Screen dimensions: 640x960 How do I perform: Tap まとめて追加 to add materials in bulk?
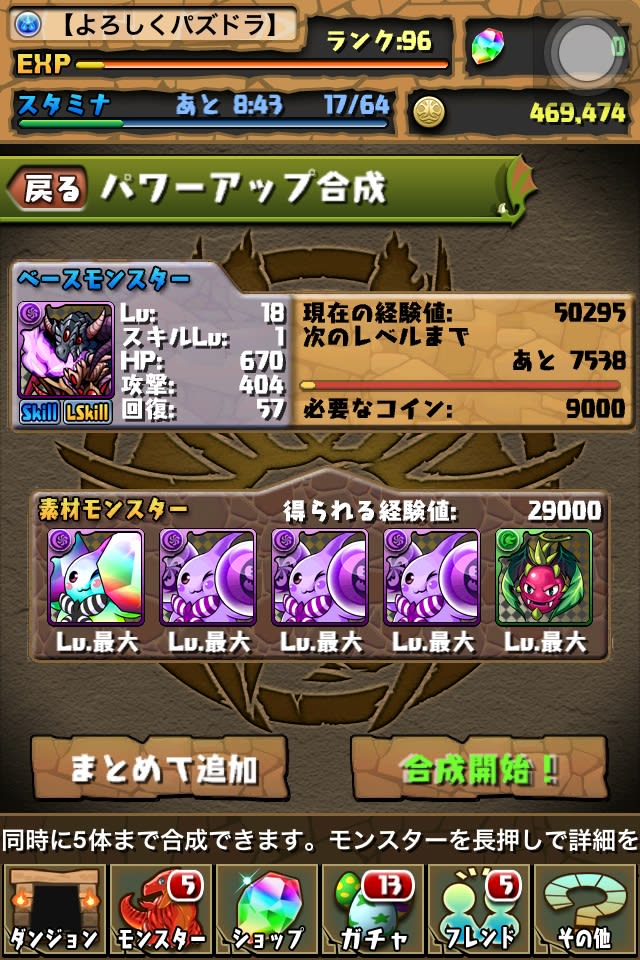pyautogui.click(x=160, y=768)
